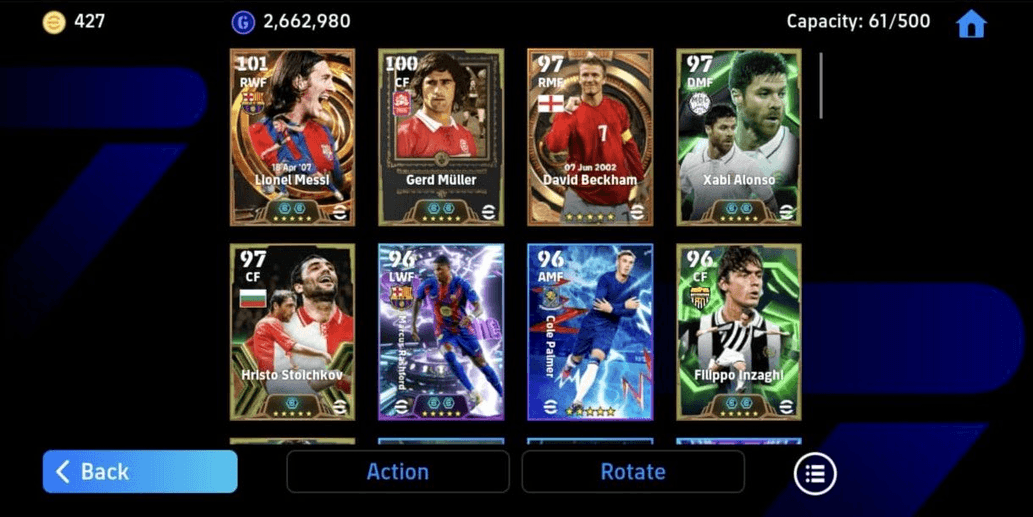
Task: Tap the Rotate button
Action: 633,472
